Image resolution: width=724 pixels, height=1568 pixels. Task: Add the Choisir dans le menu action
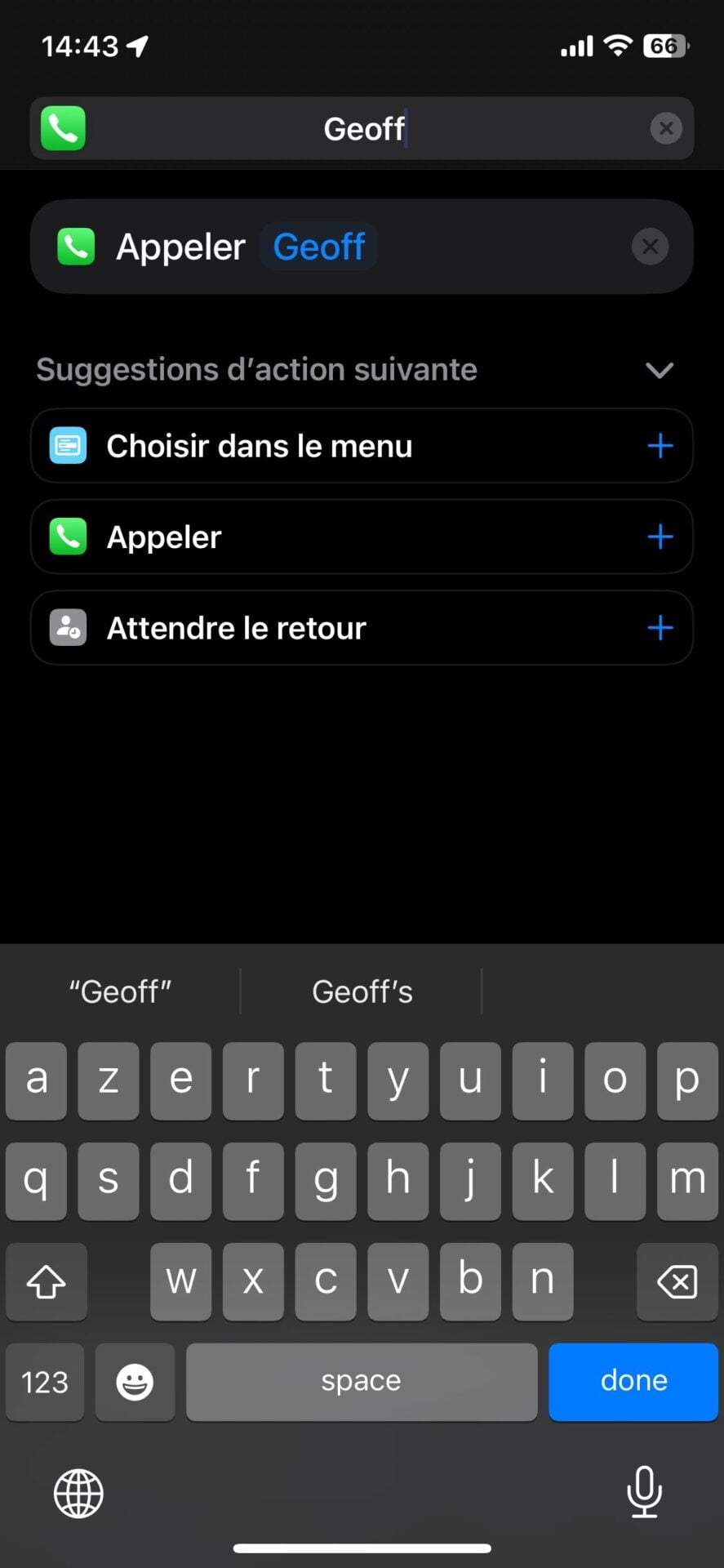point(660,446)
